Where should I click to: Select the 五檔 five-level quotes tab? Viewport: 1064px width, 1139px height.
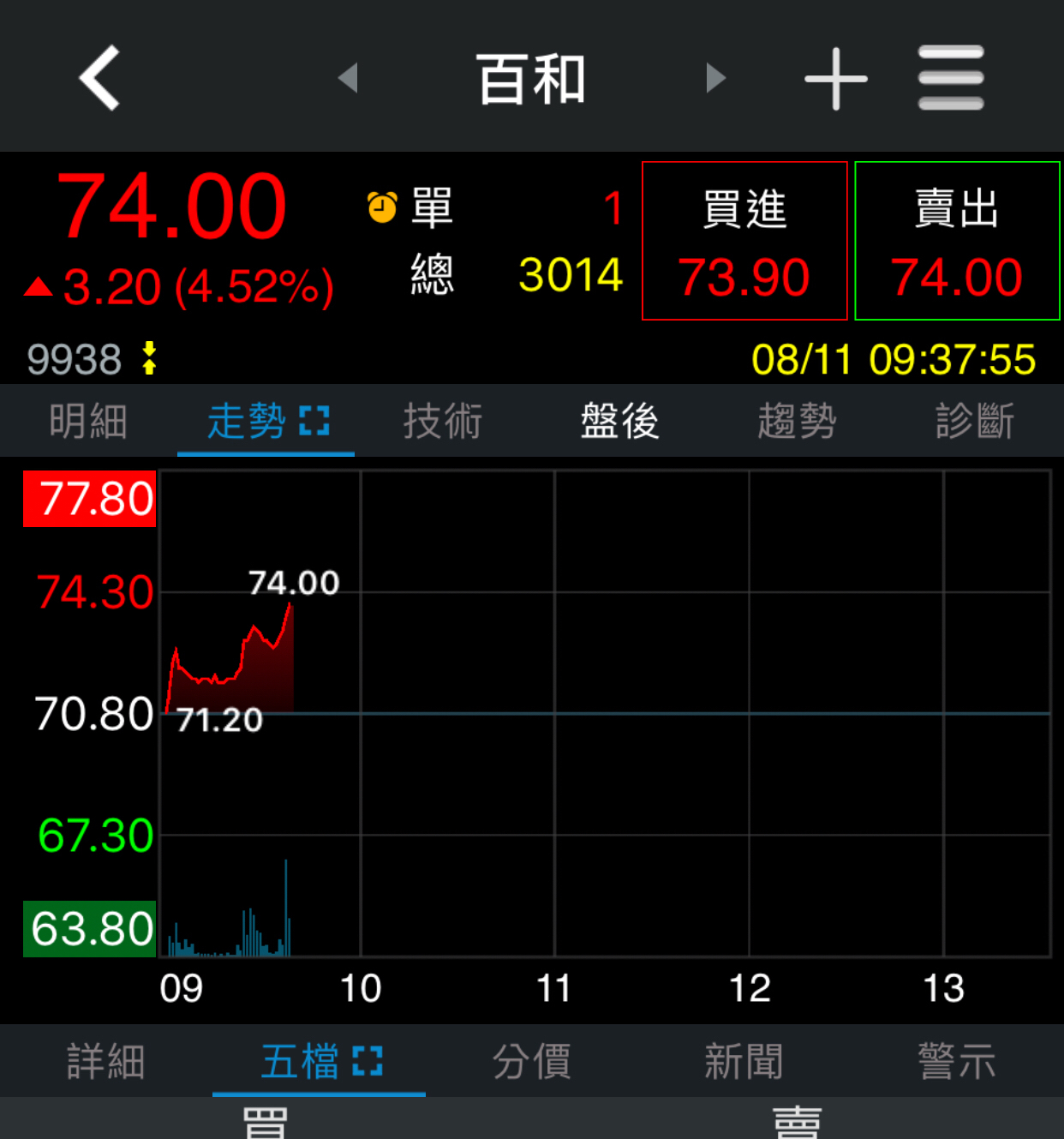tap(320, 1062)
